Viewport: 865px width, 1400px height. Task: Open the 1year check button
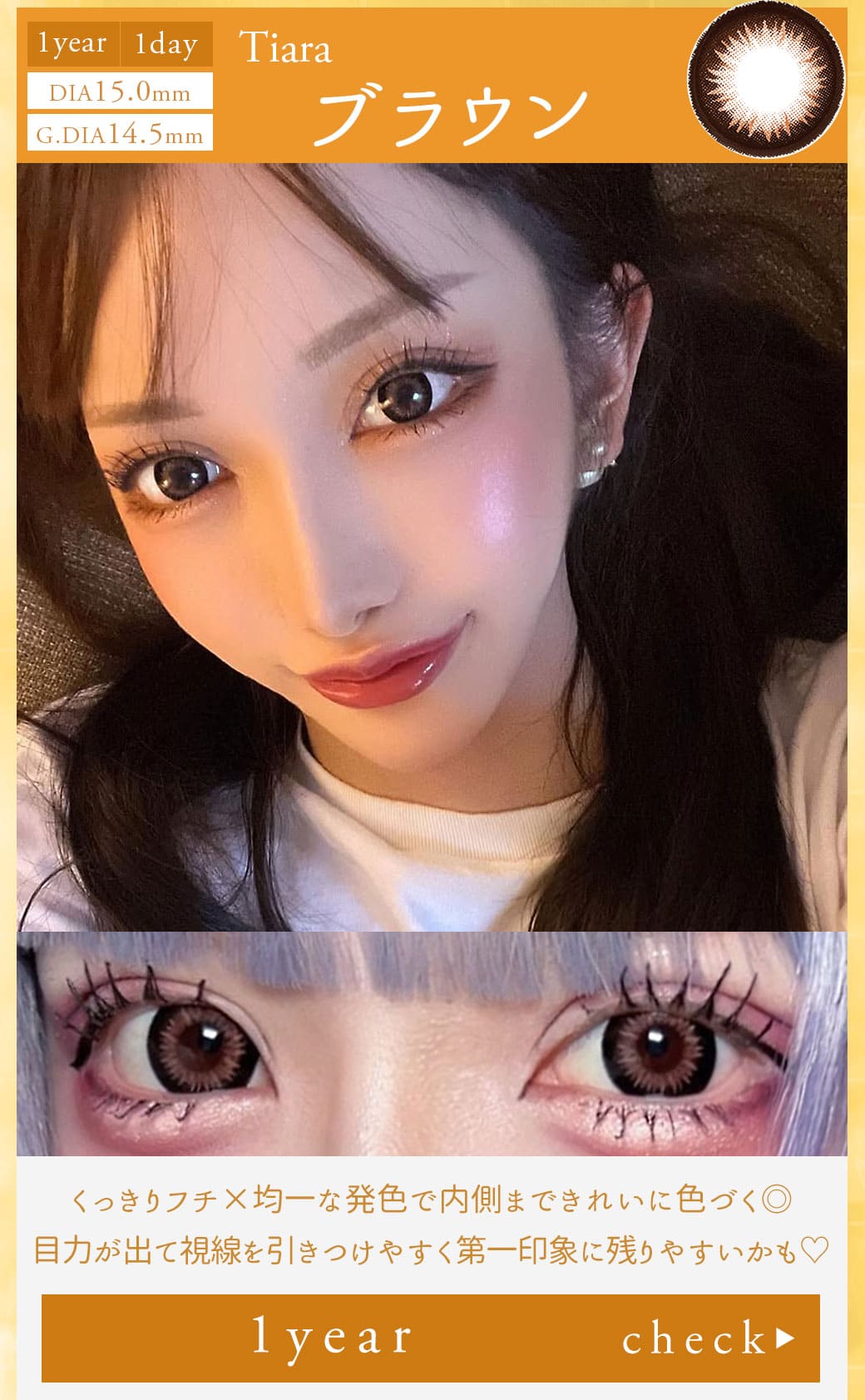[431, 1338]
